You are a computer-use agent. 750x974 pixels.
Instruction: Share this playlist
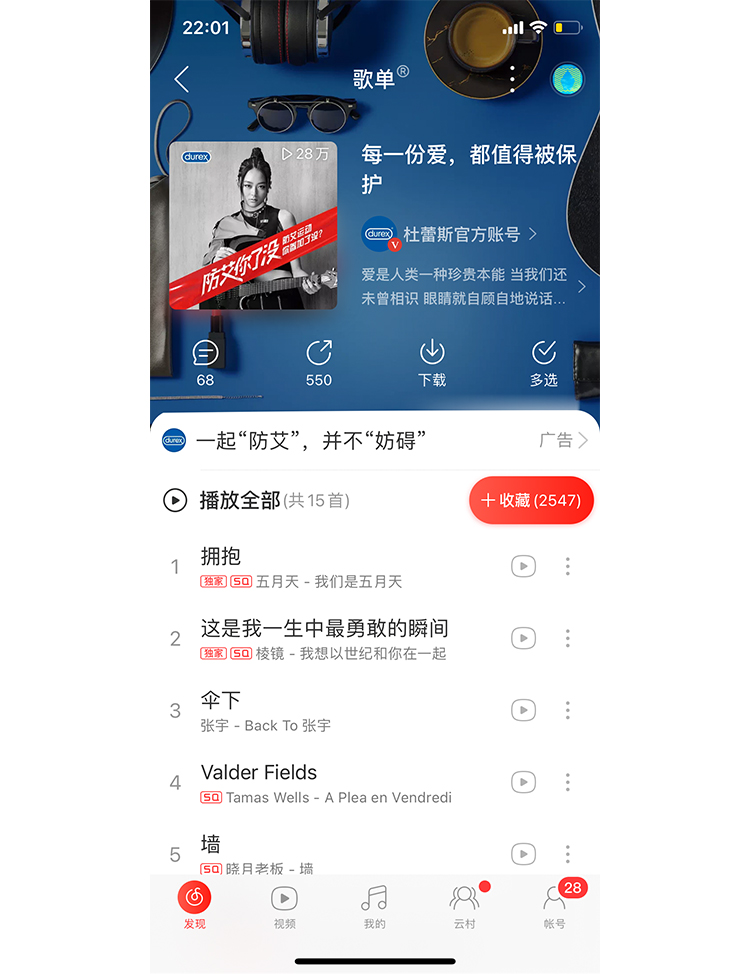(318, 362)
